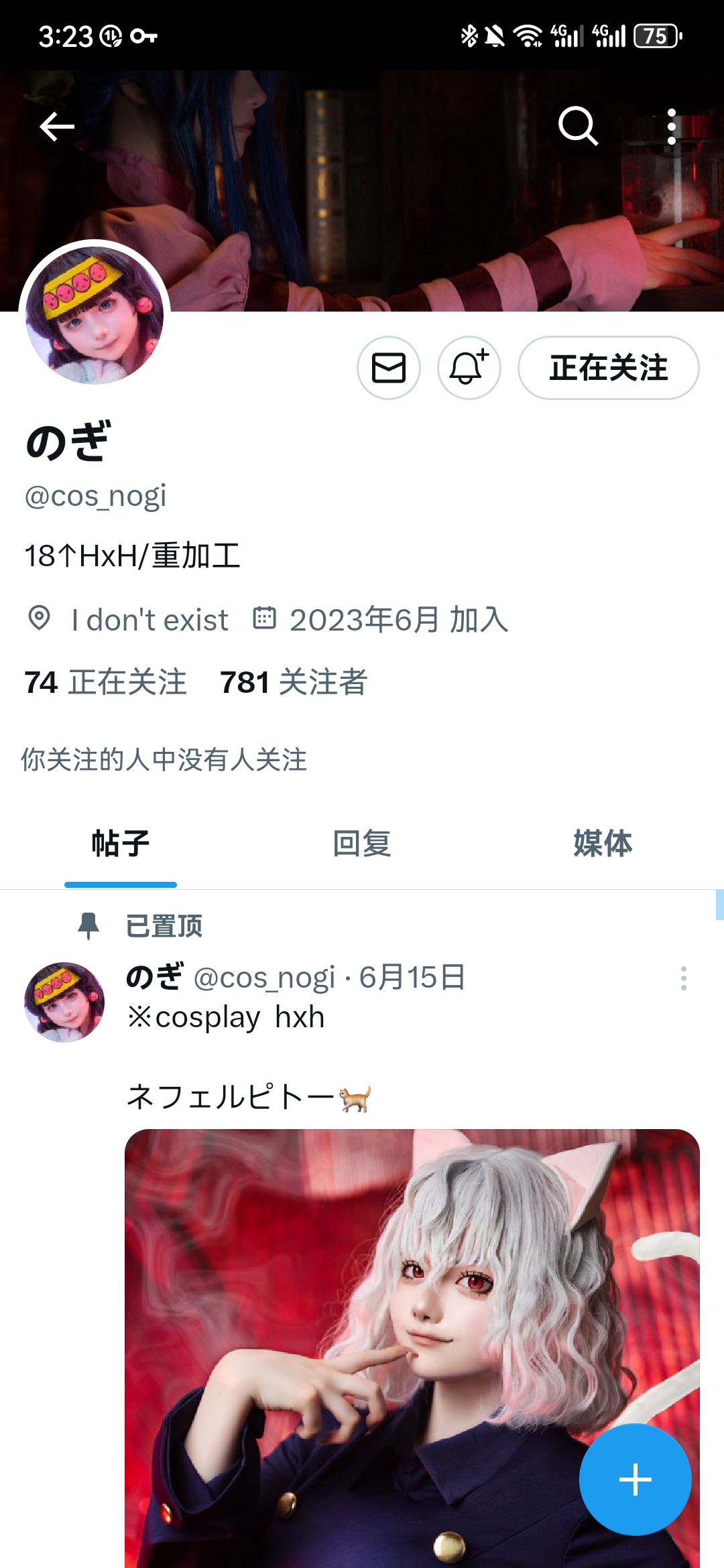
Task: Send a direct message via the envelope icon
Action: tap(389, 368)
